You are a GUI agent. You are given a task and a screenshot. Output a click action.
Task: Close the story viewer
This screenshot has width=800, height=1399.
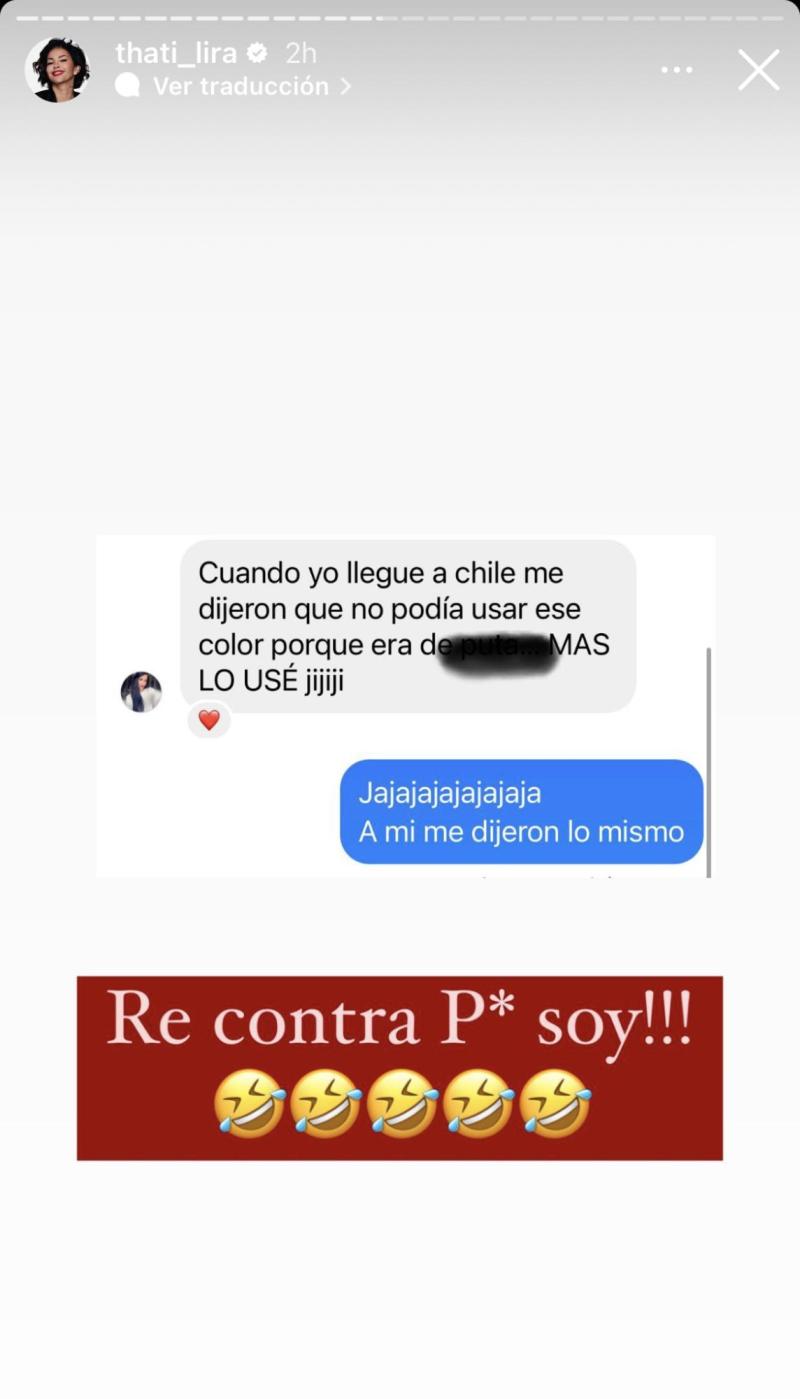tap(758, 70)
